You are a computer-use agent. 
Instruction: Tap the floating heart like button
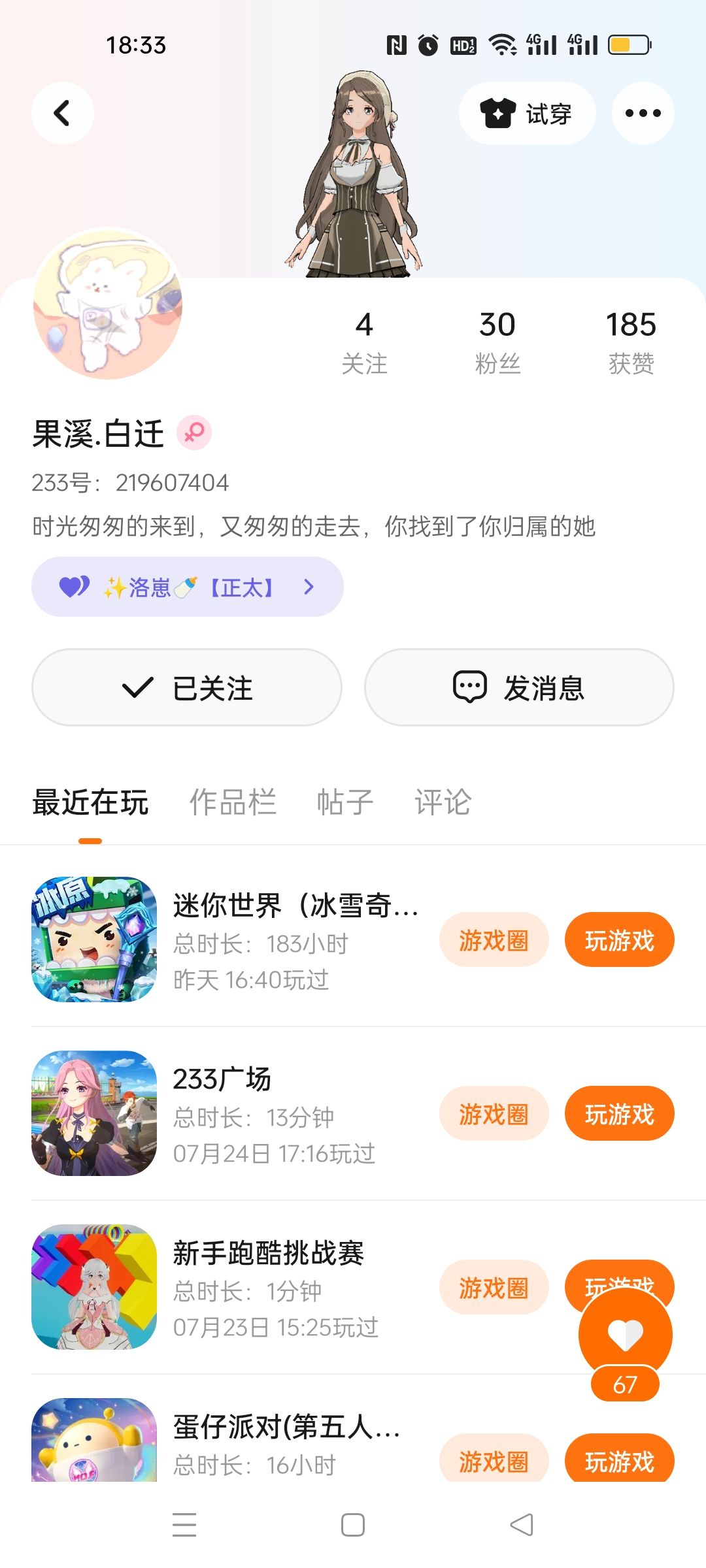click(x=625, y=1334)
